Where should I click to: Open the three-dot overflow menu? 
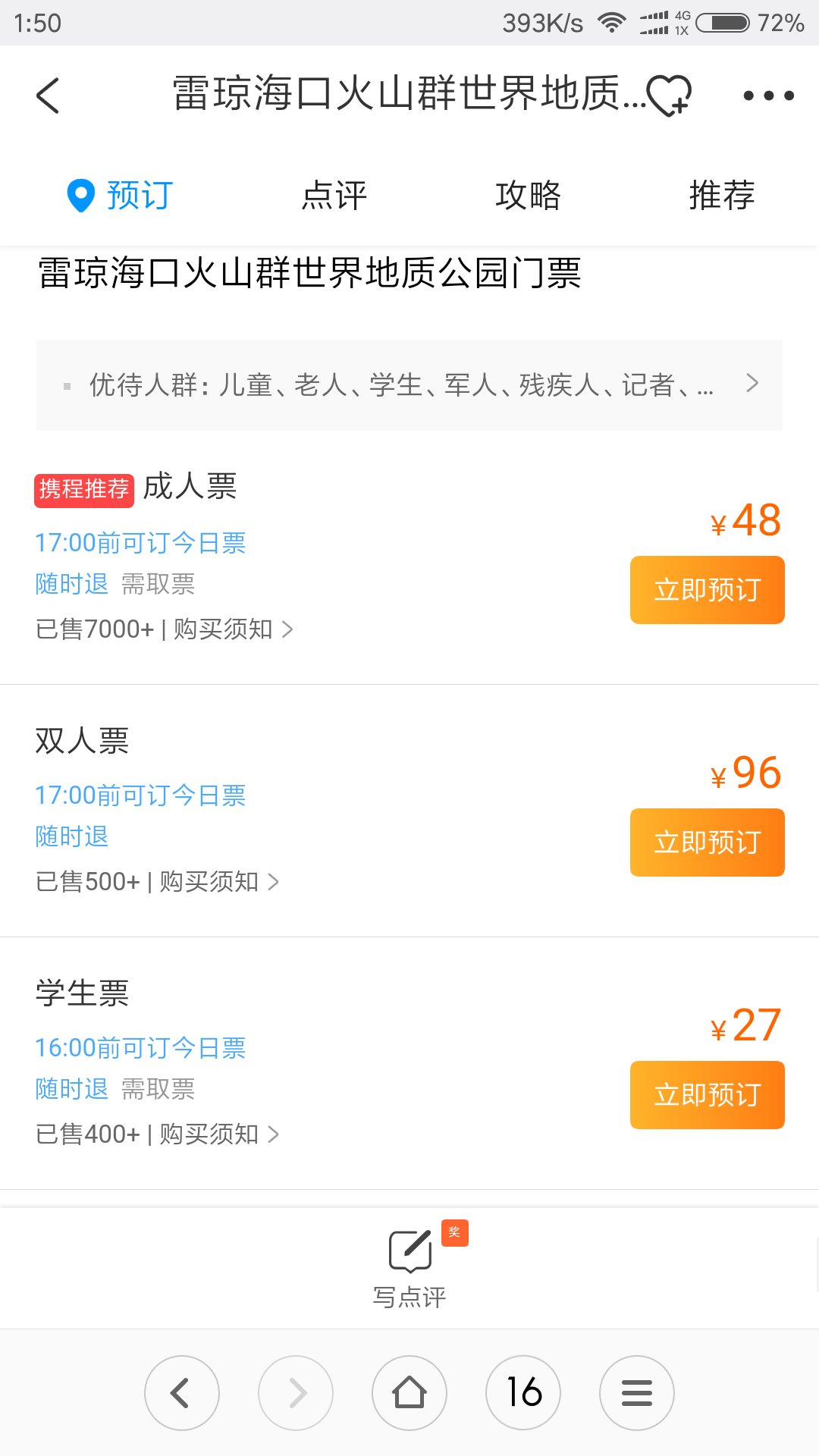768,96
